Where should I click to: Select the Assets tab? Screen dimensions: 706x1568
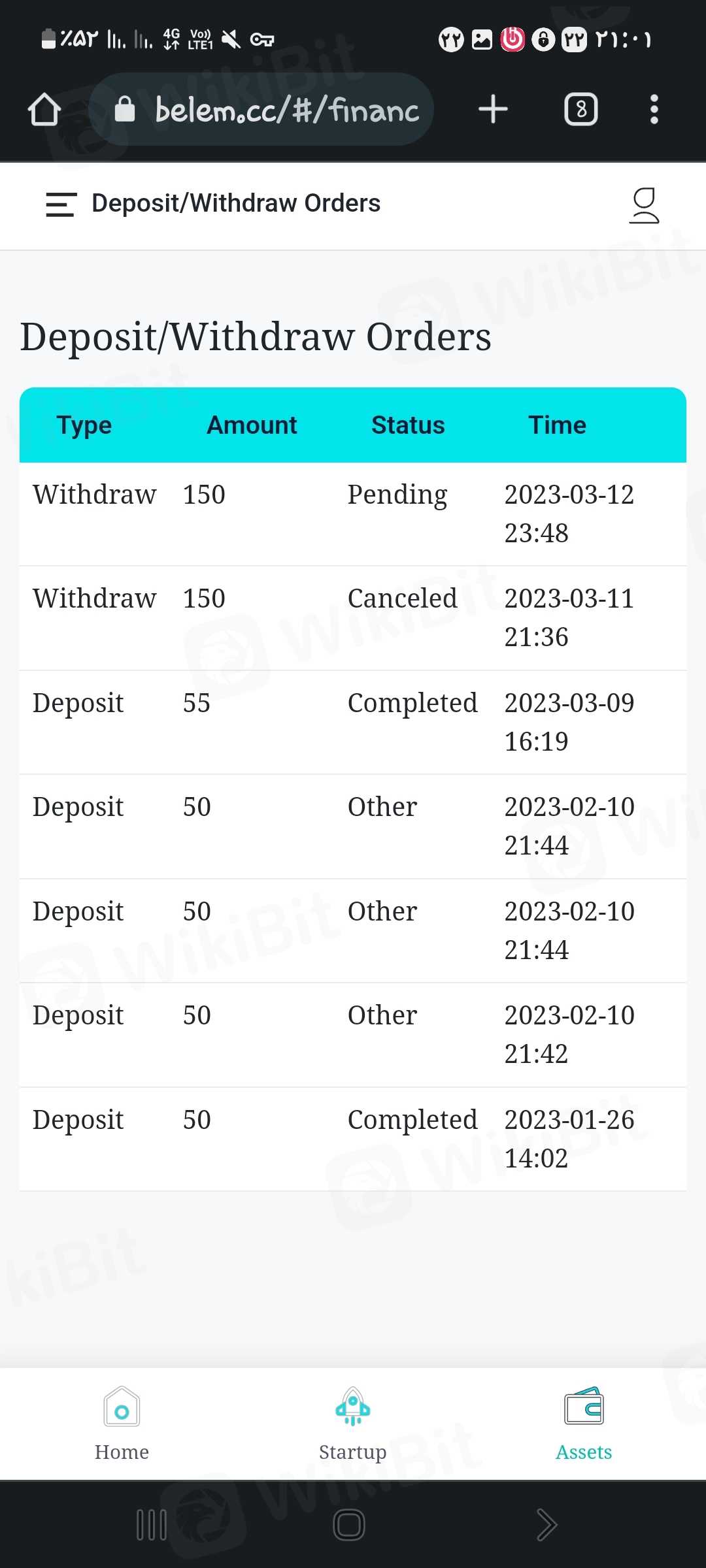[x=584, y=1424]
